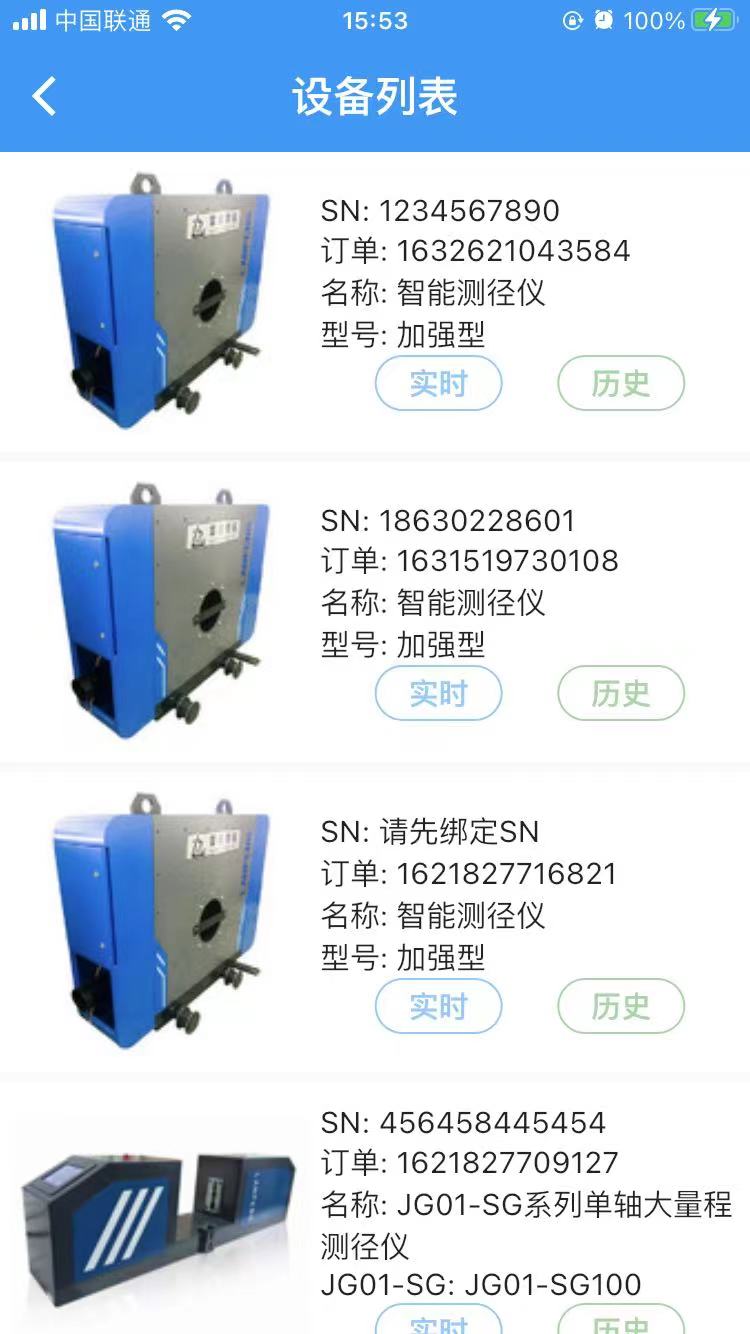Open 历史 records for device SN 1234567890
Viewport: 750px width, 1334px height.
620,383
